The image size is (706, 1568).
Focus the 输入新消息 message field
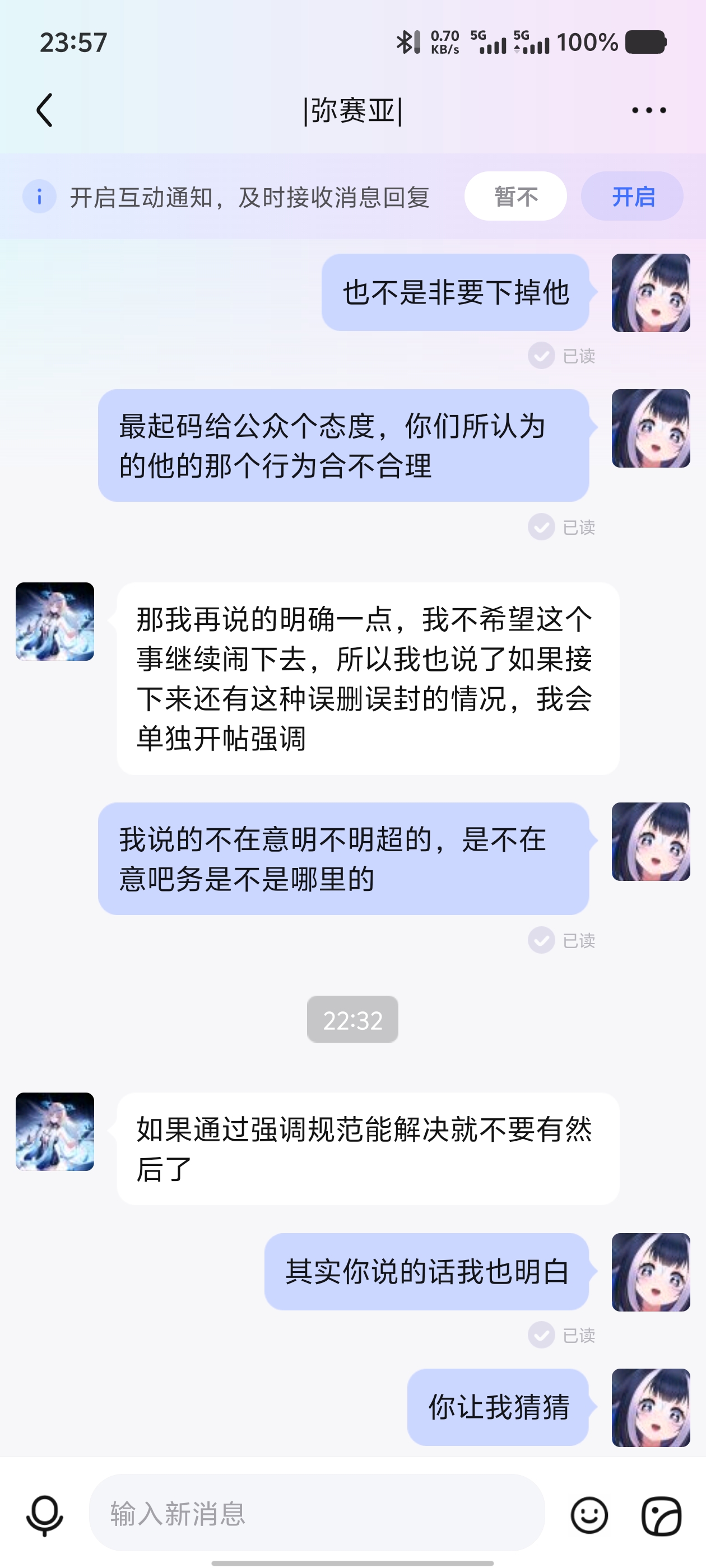317,1513
